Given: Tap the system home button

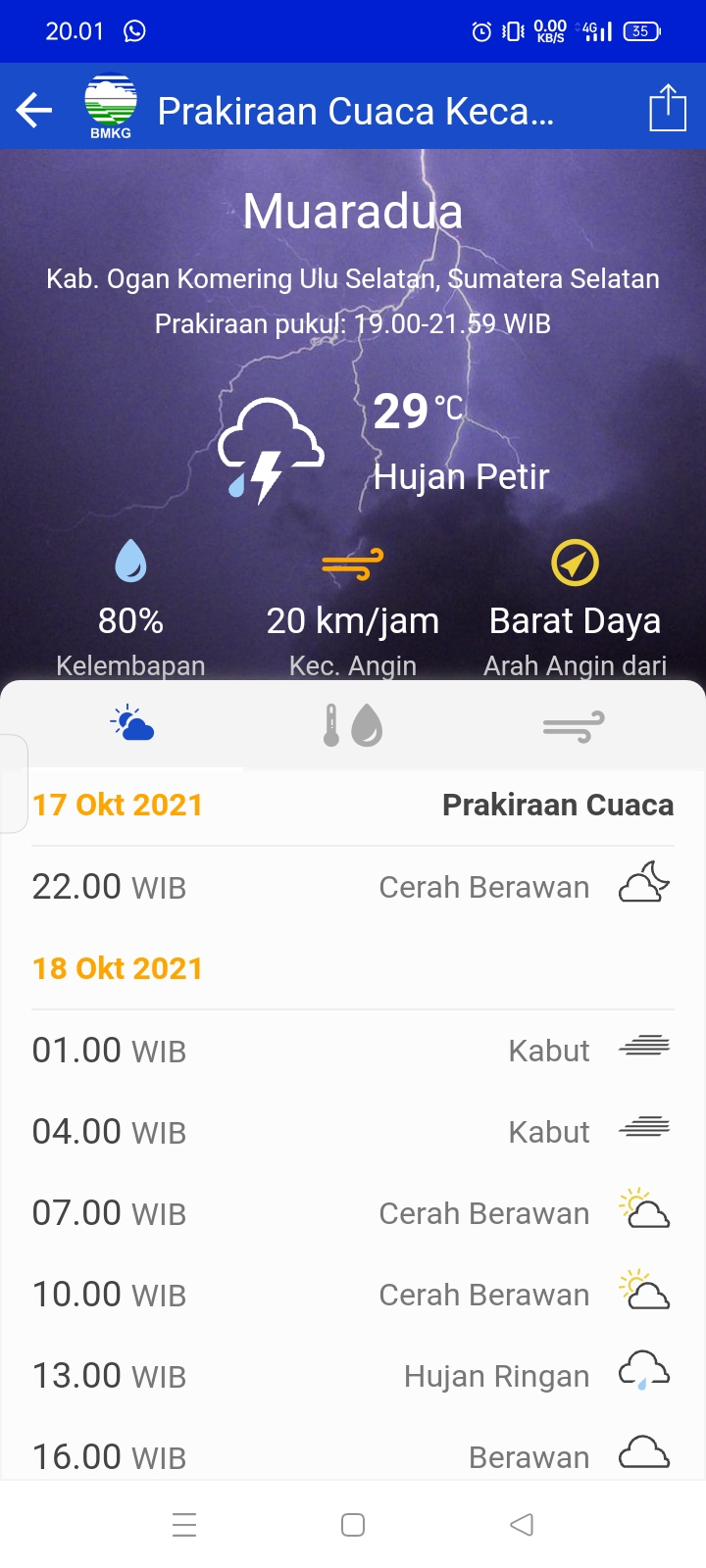Looking at the screenshot, I should pyautogui.click(x=353, y=1525).
